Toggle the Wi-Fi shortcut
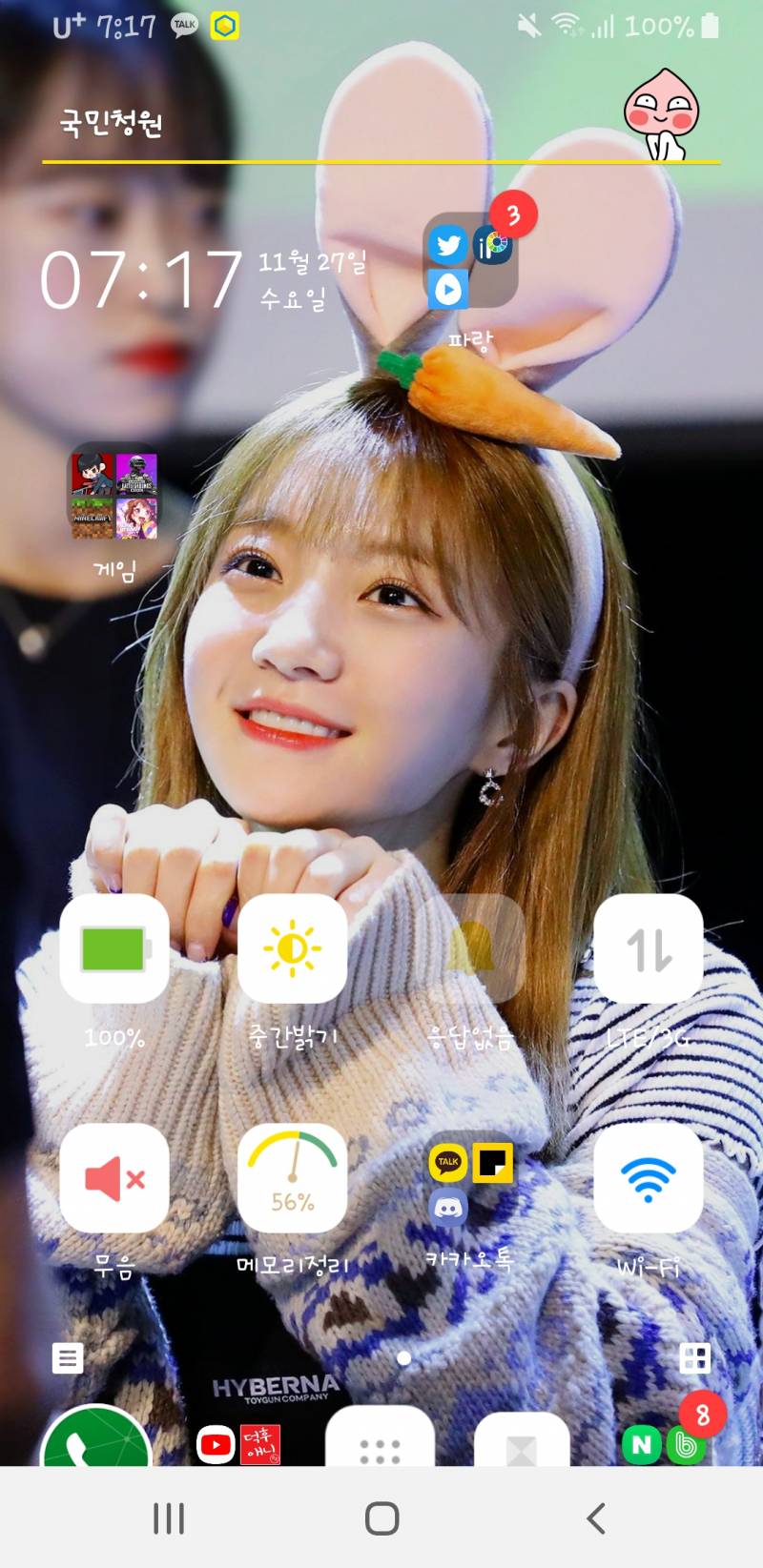 click(x=649, y=1178)
